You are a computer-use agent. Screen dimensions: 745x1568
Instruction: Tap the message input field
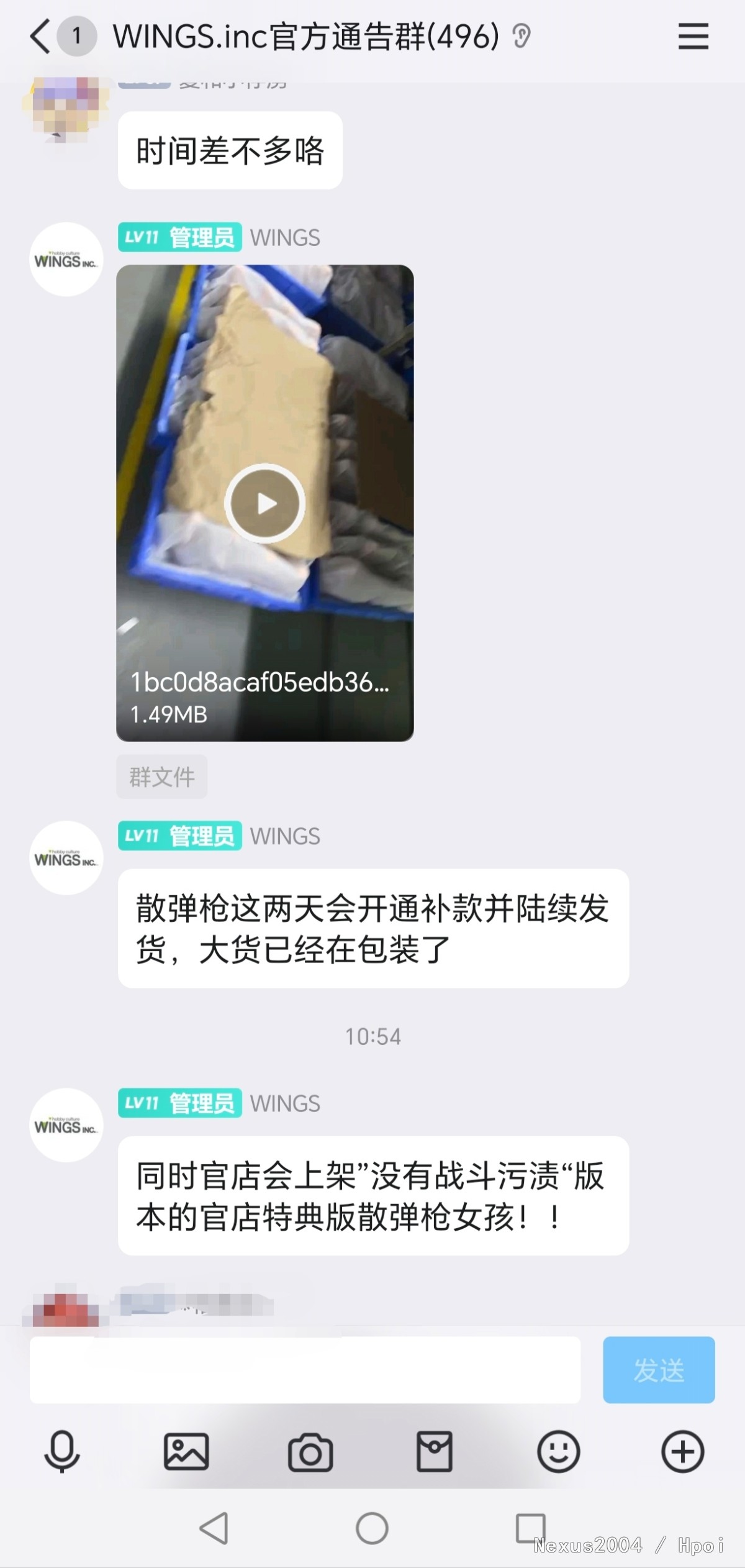point(305,1370)
